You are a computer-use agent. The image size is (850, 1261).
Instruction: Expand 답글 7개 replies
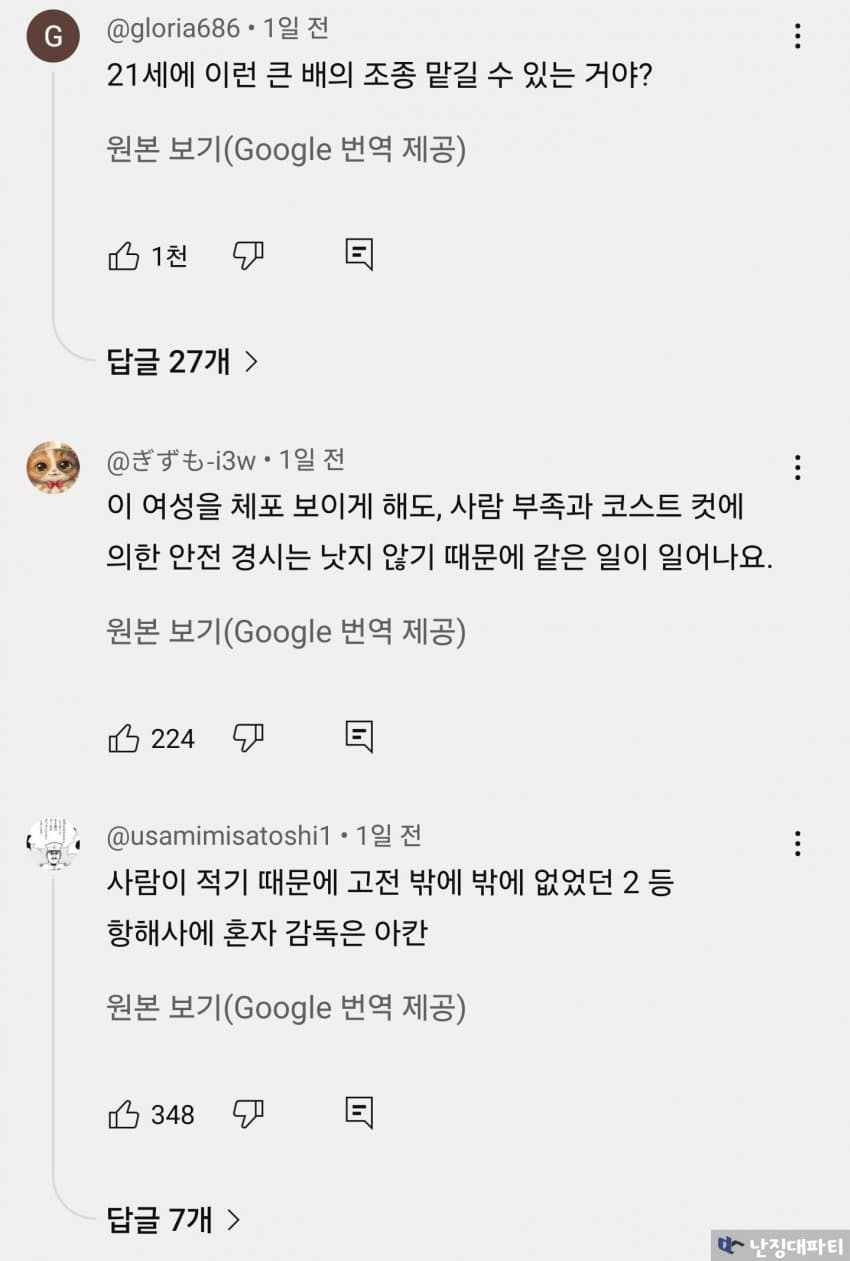[173, 1220]
